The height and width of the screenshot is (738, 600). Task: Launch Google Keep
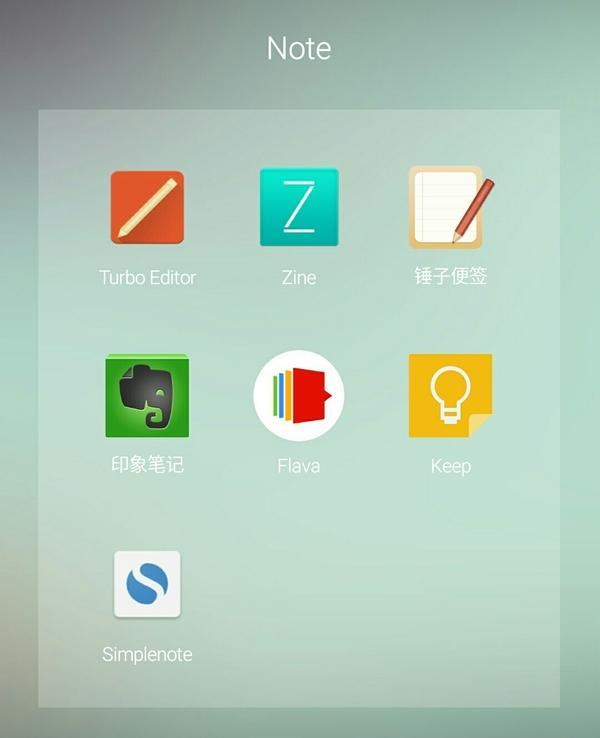450,396
